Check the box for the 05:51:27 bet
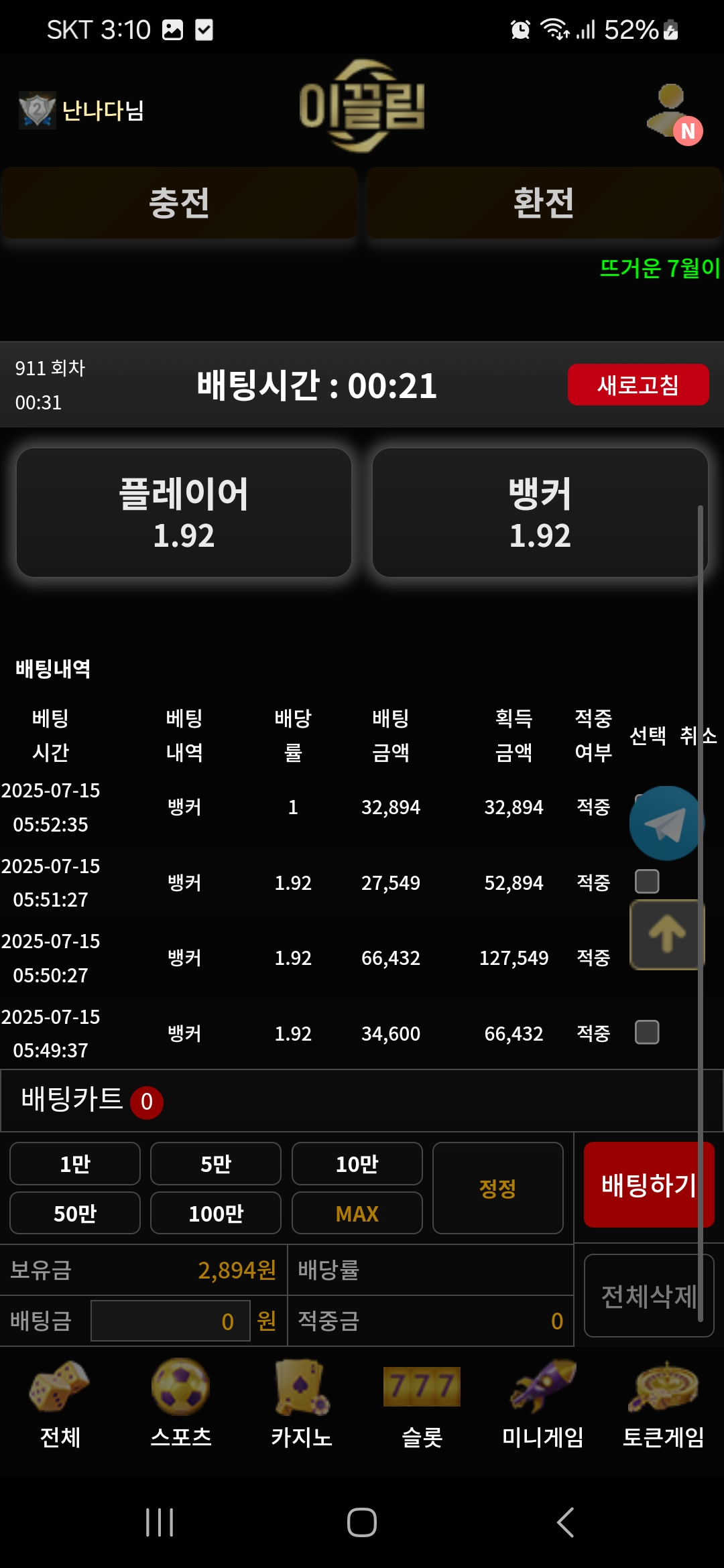The image size is (724, 1568). pos(647,881)
